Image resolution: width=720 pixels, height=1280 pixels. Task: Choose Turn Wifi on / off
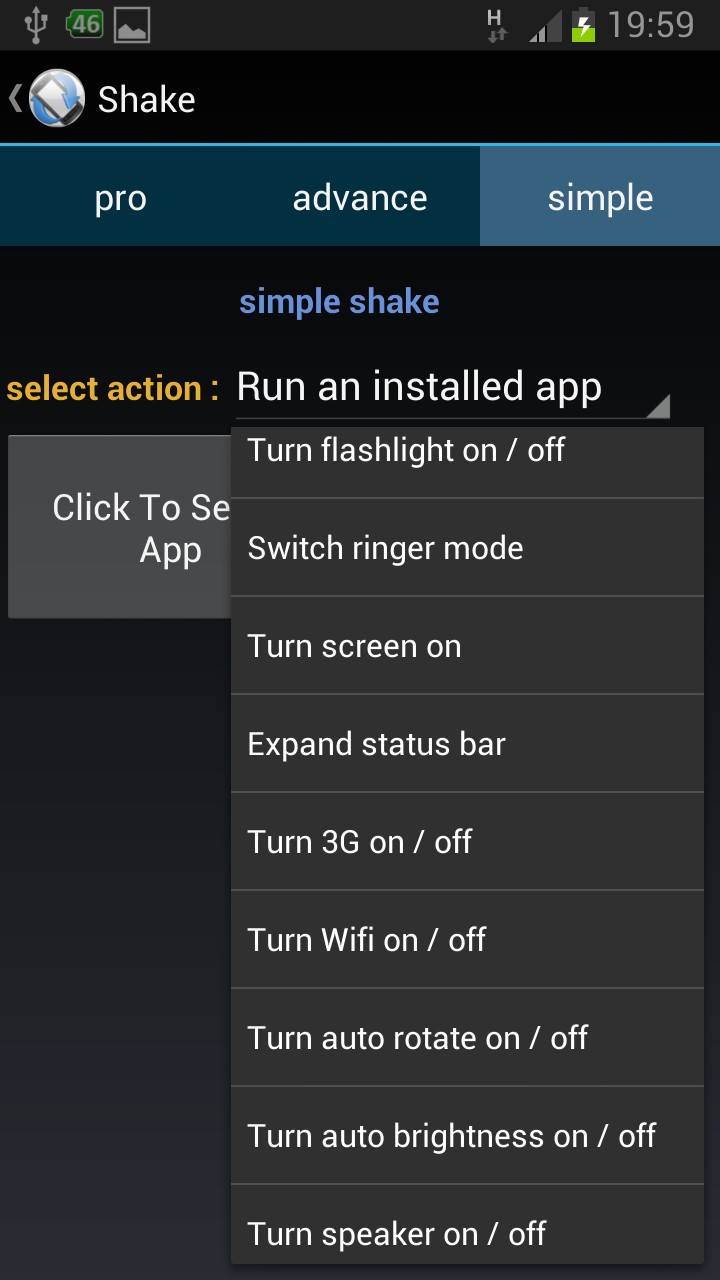point(467,940)
